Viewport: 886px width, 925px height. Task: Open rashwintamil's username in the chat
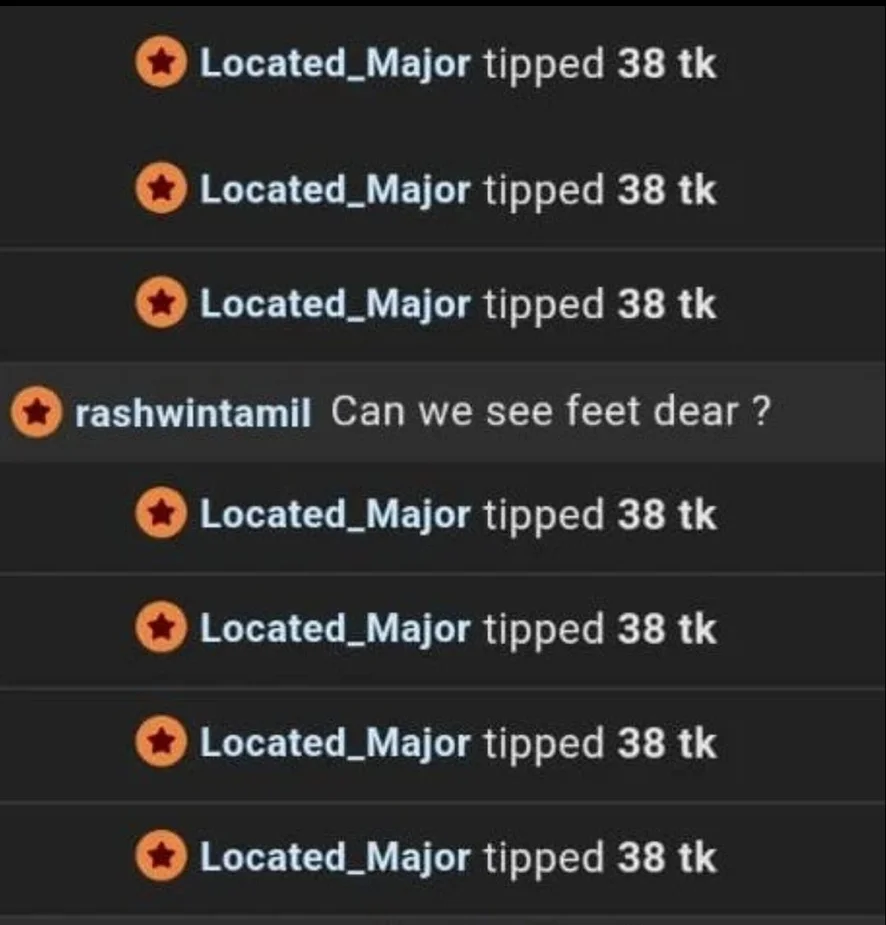coord(194,412)
